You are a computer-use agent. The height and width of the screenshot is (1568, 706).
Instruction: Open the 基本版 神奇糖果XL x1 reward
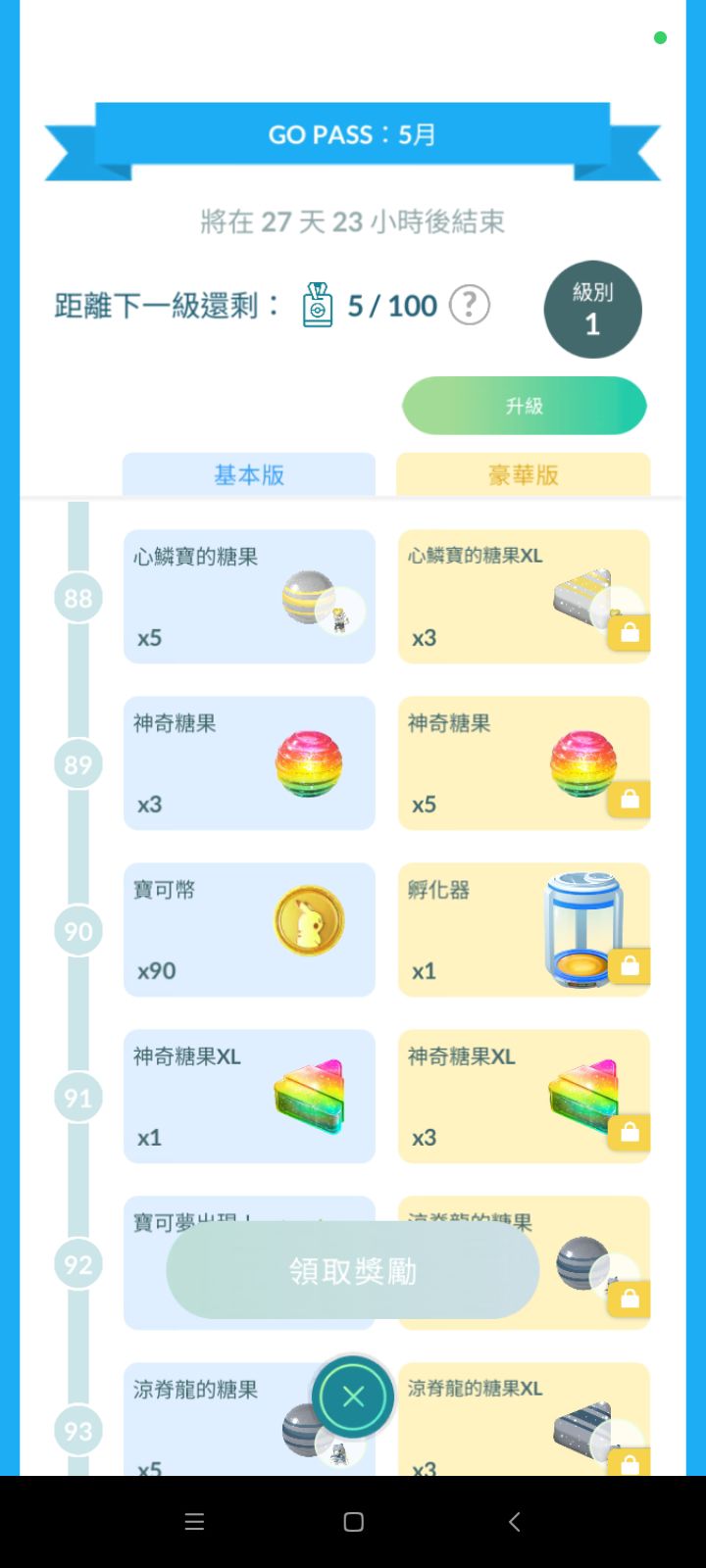point(249,1097)
